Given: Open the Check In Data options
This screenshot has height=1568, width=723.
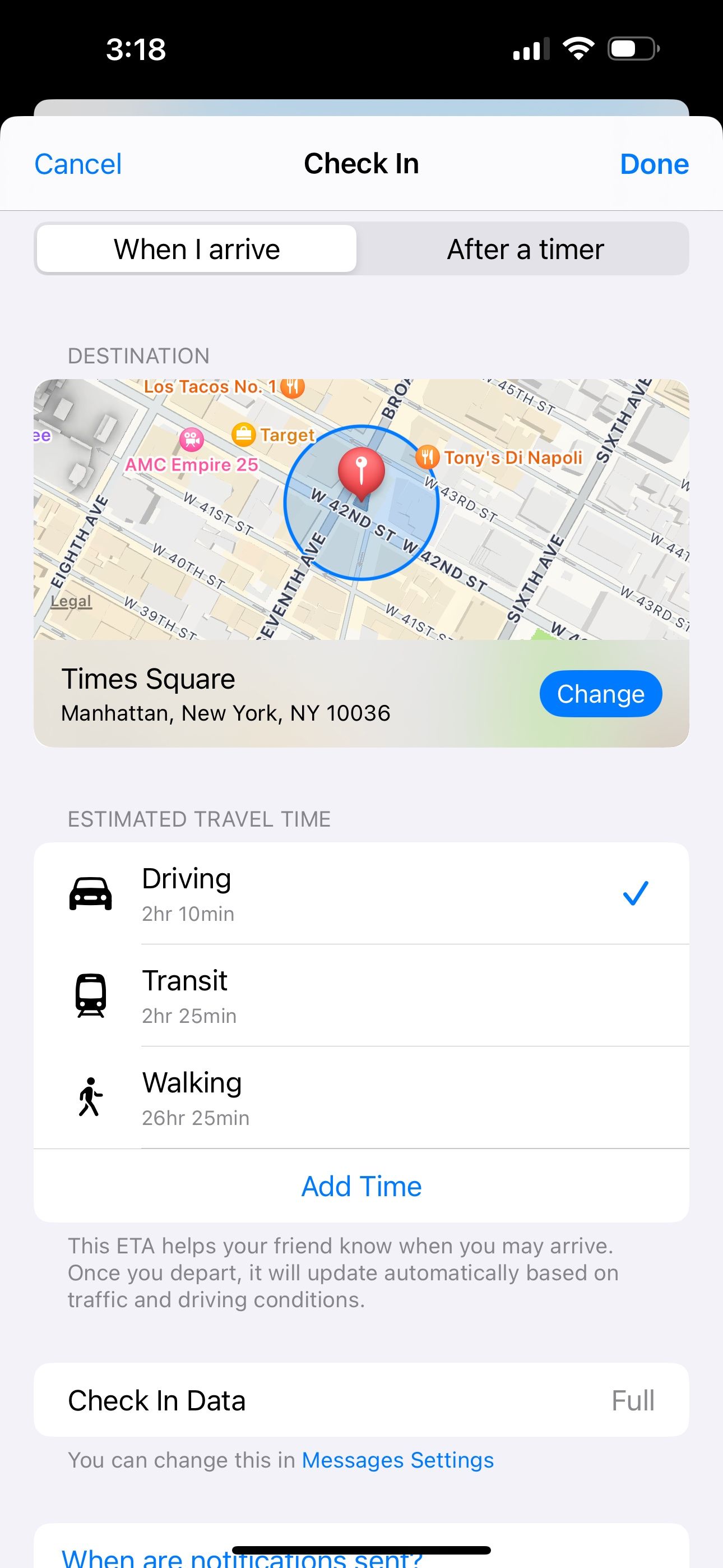Looking at the screenshot, I should click(361, 1399).
